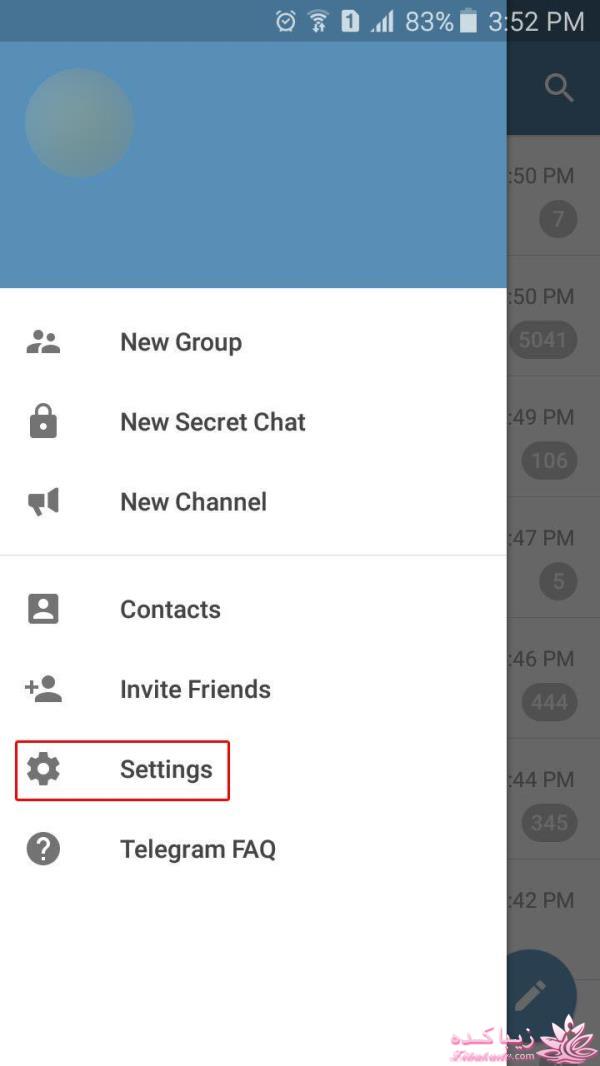Select Invite Friends

(x=195, y=690)
